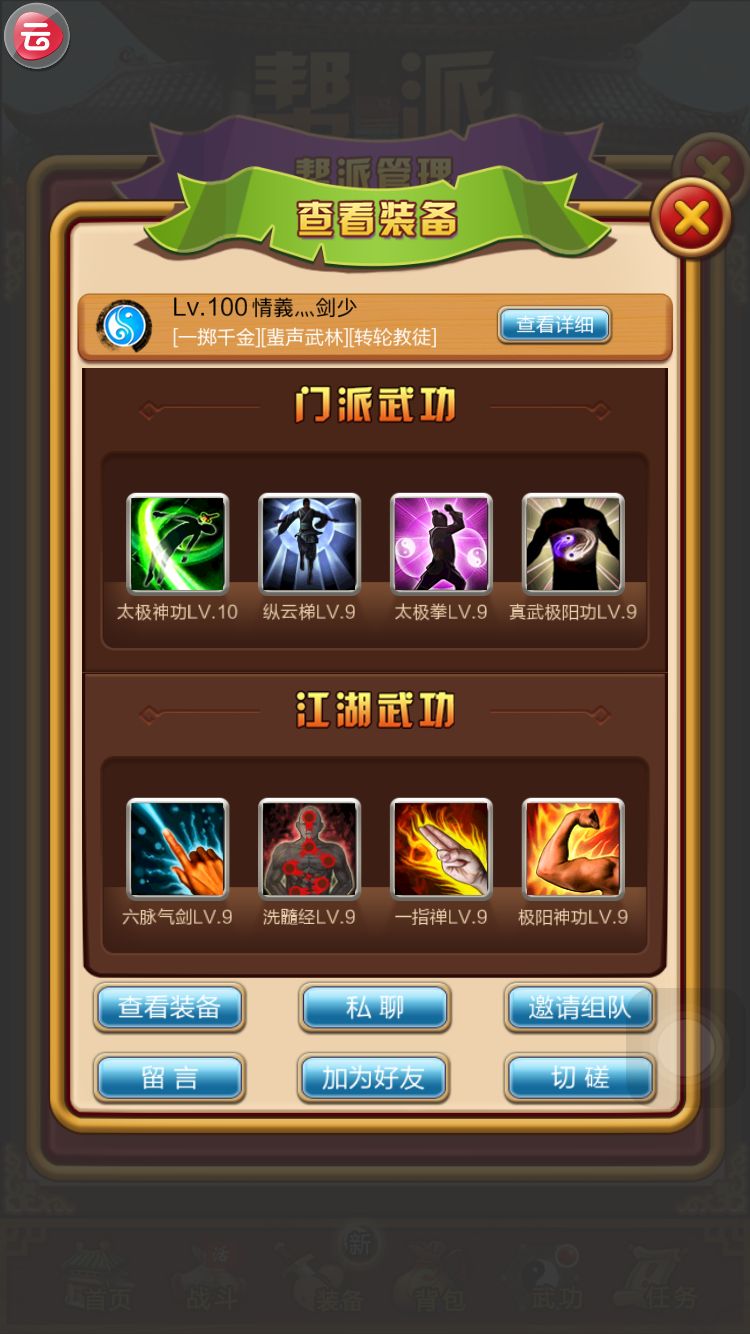
Task: Tap the 六脉气剑 skill icon
Action: point(177,849)
